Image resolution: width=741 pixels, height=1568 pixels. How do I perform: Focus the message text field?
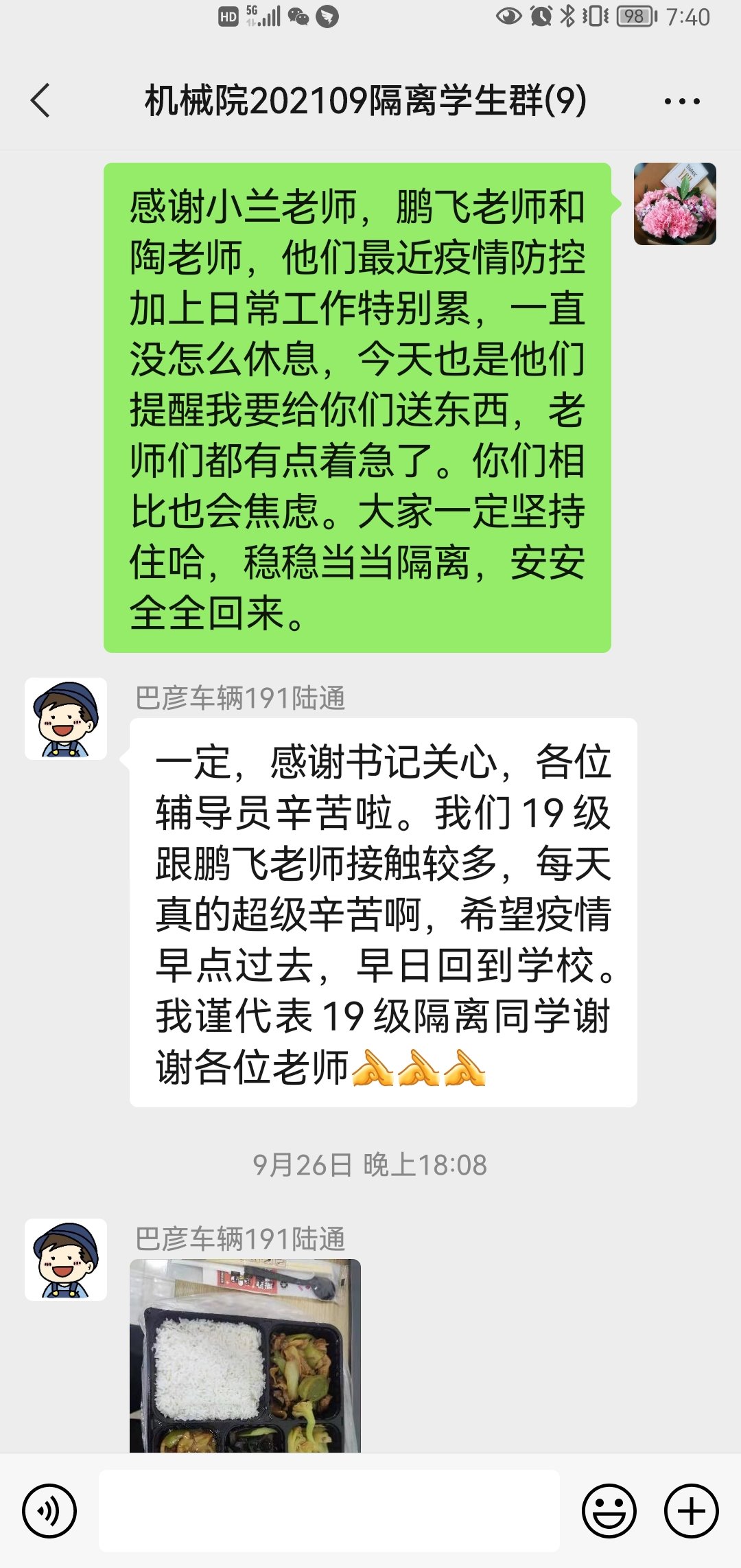click(329, 1510)
